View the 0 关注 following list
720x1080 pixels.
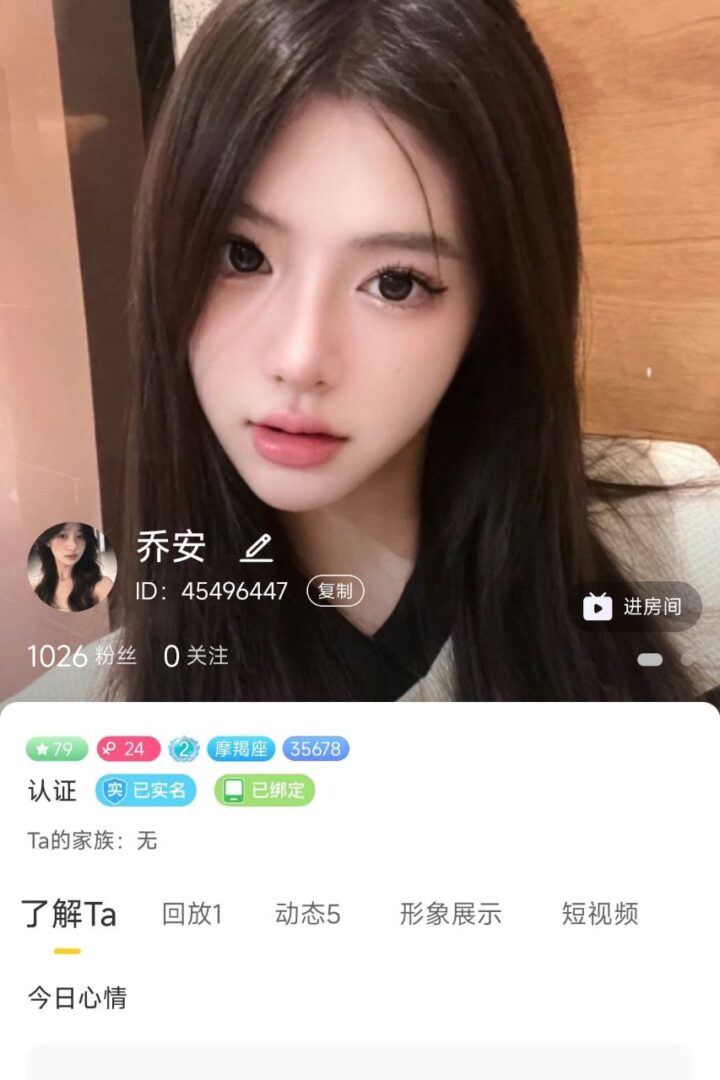(x=196, y=656)
